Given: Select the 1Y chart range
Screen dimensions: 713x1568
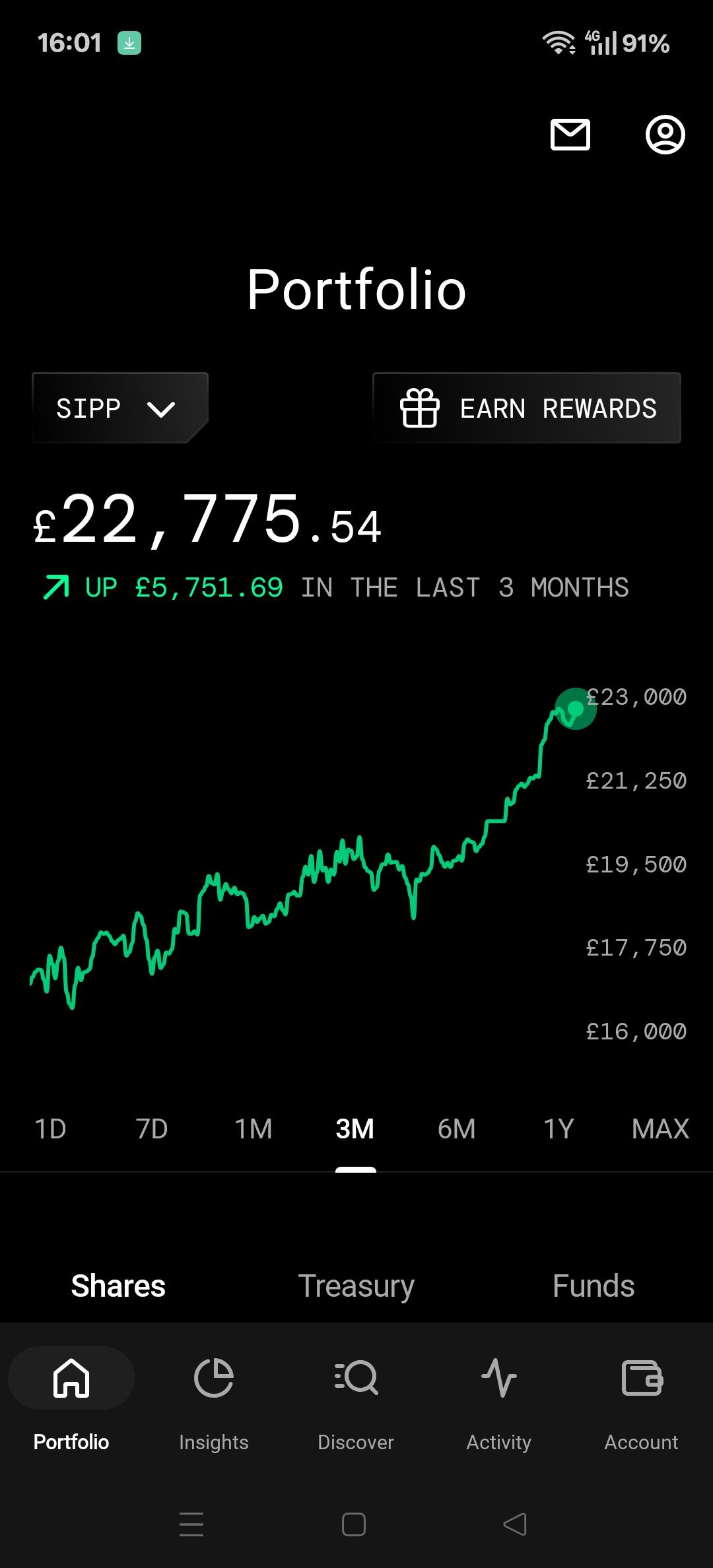Looking at the screenshot, I should click(559, 1128).
